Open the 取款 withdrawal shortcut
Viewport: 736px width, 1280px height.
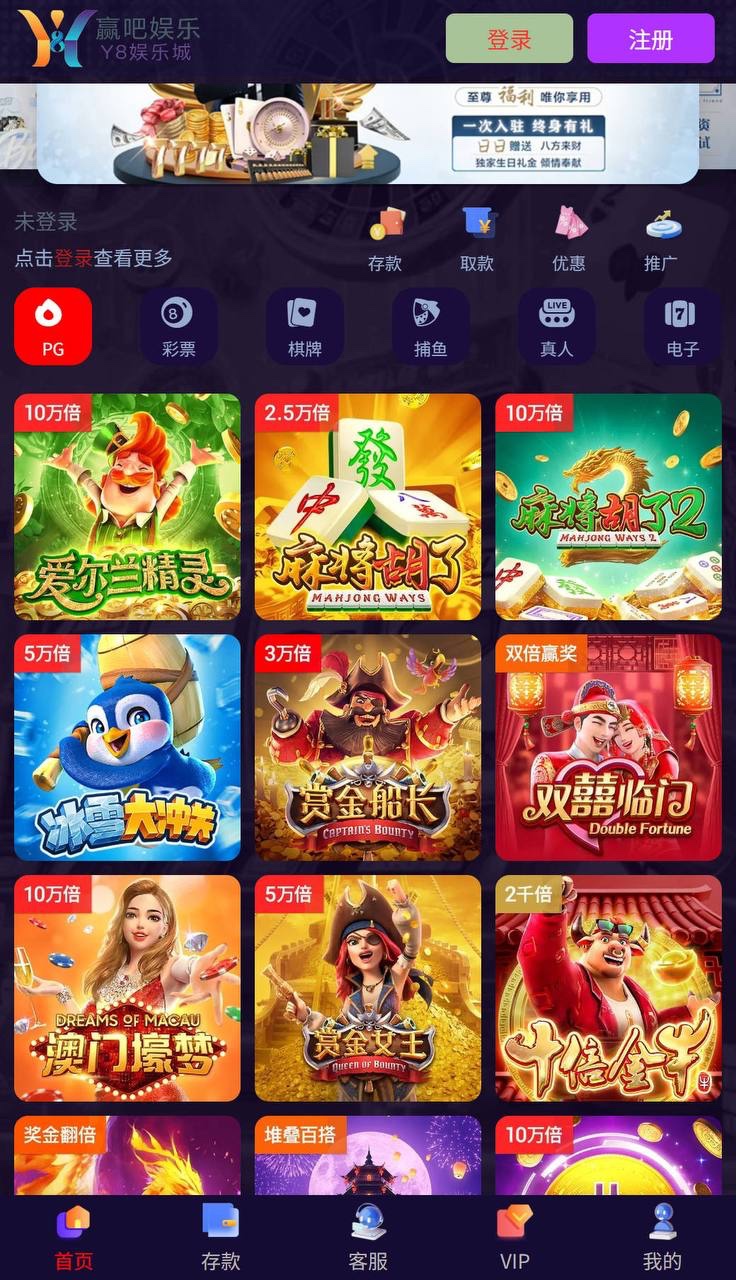(477, 239)
